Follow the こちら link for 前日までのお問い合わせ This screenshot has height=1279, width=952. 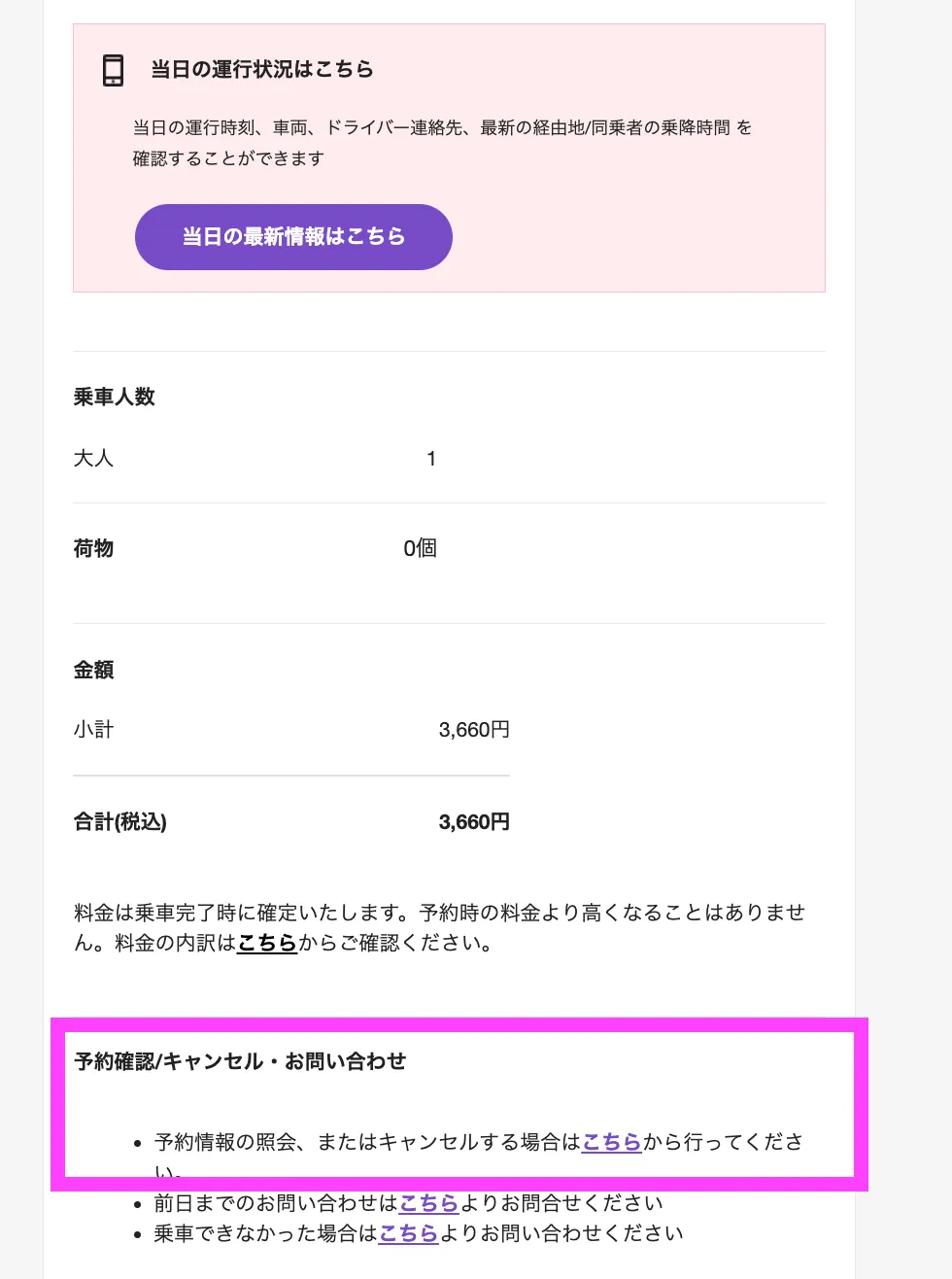[428, 1203]
